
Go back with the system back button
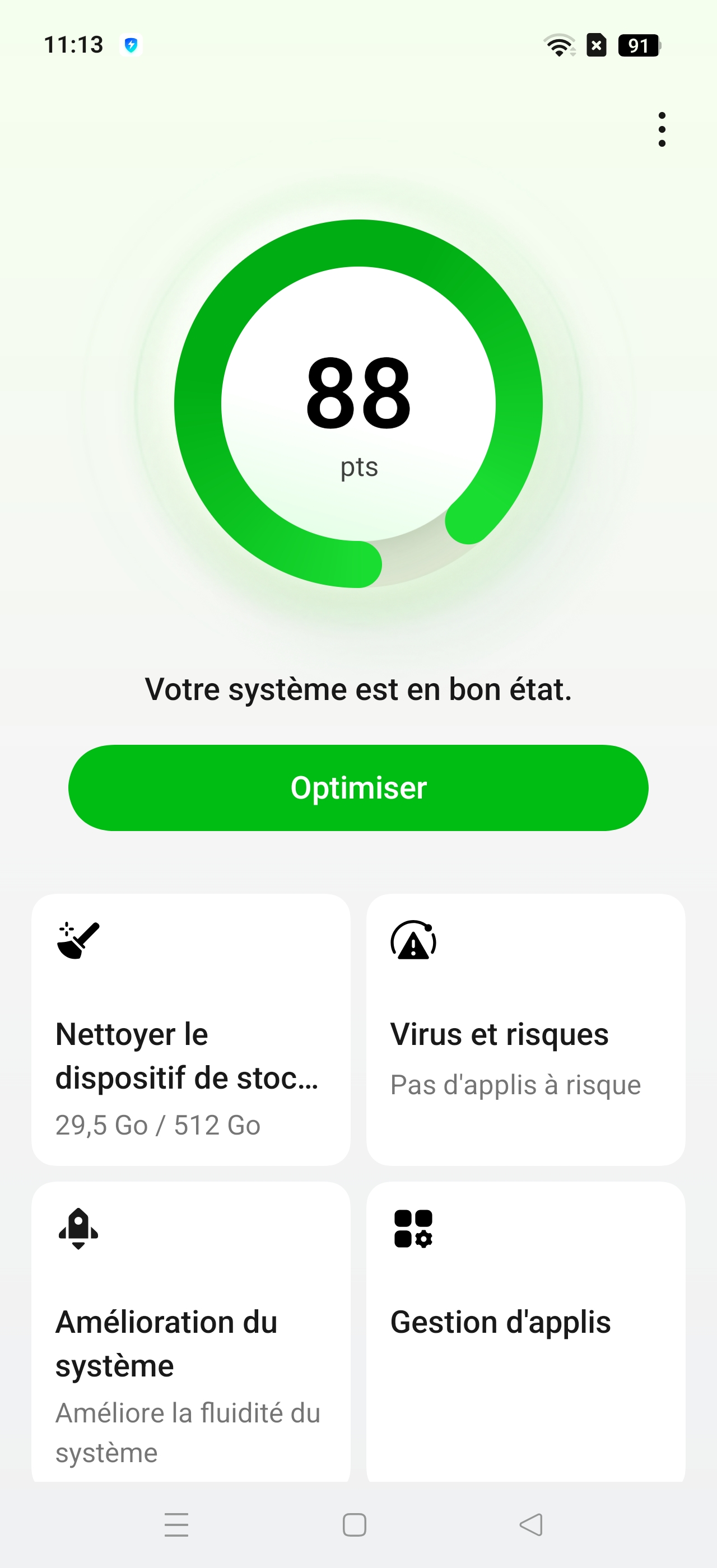pos(531,1524)
